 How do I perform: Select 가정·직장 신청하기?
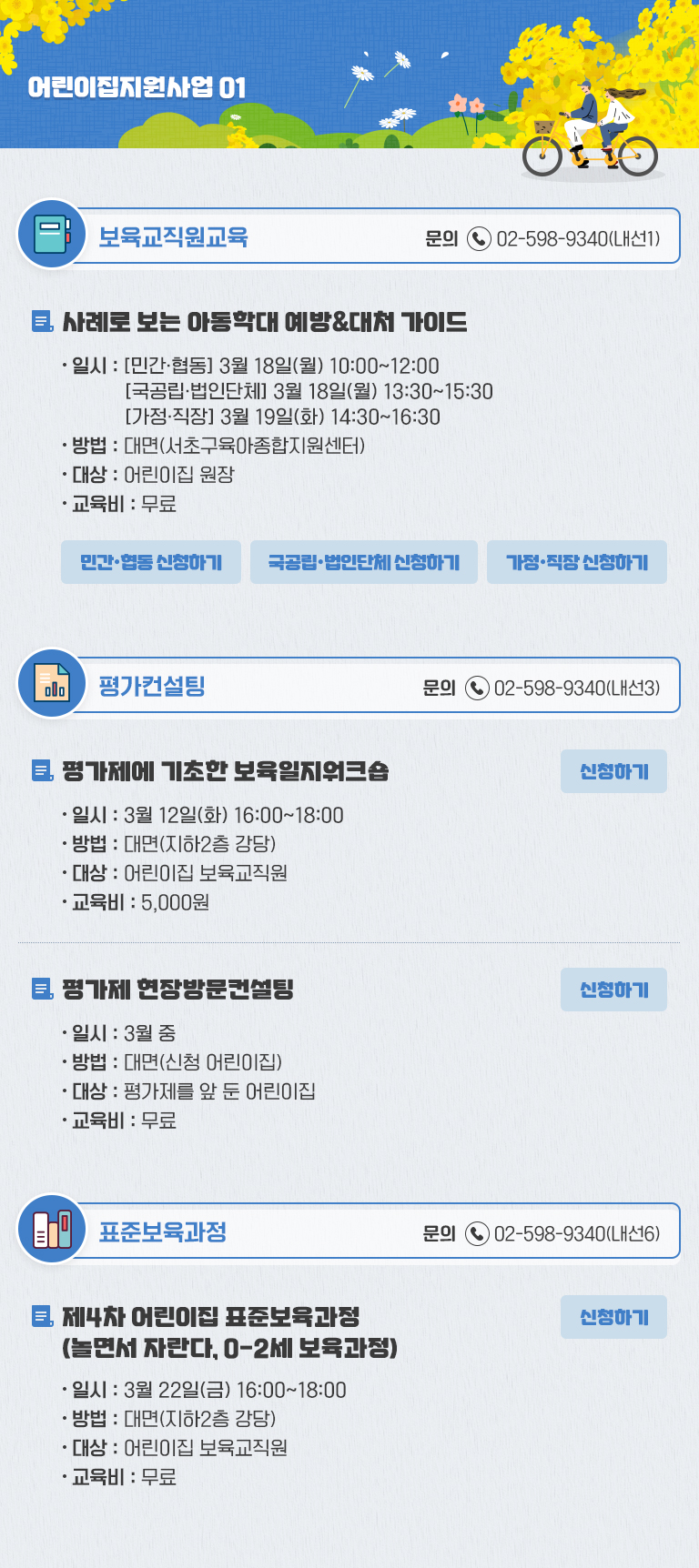[x=577, y=562]
